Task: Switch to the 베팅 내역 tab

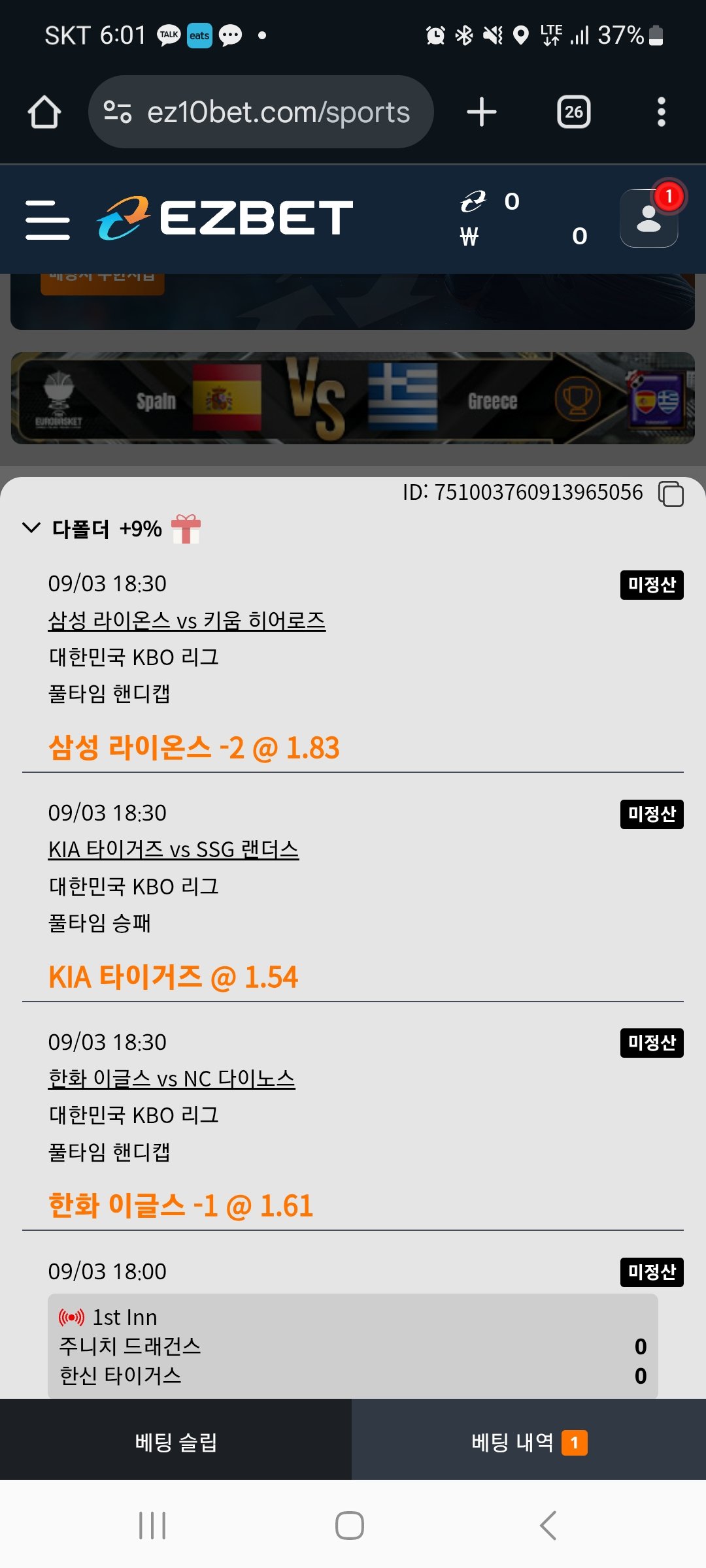Action: click(x=528, y=1442)
